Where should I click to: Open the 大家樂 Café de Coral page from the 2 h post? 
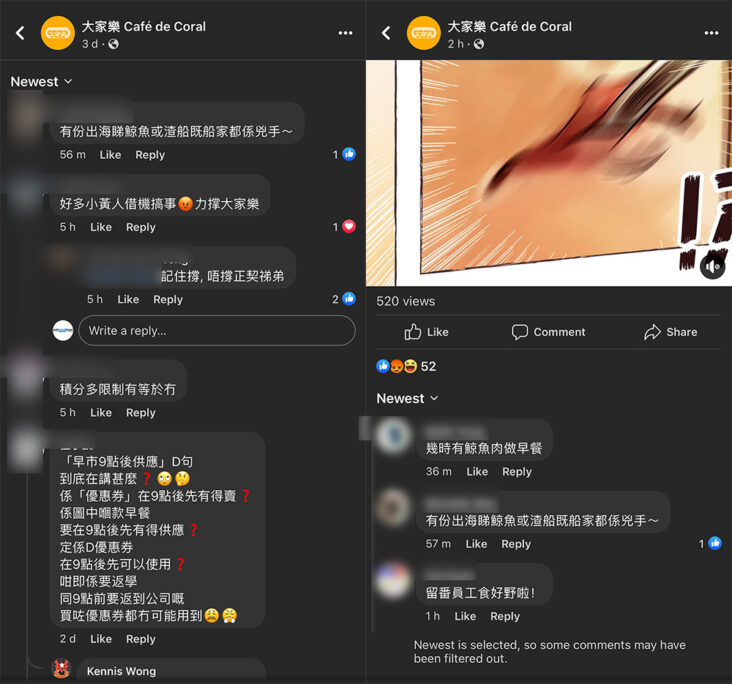(509, 26)
